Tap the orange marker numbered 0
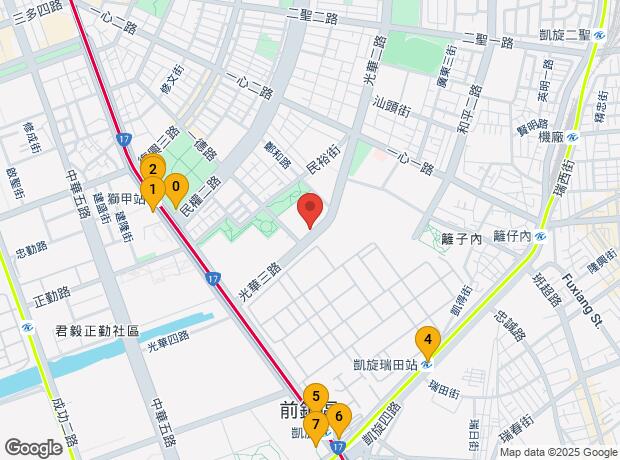 click(x=175, y=186)
